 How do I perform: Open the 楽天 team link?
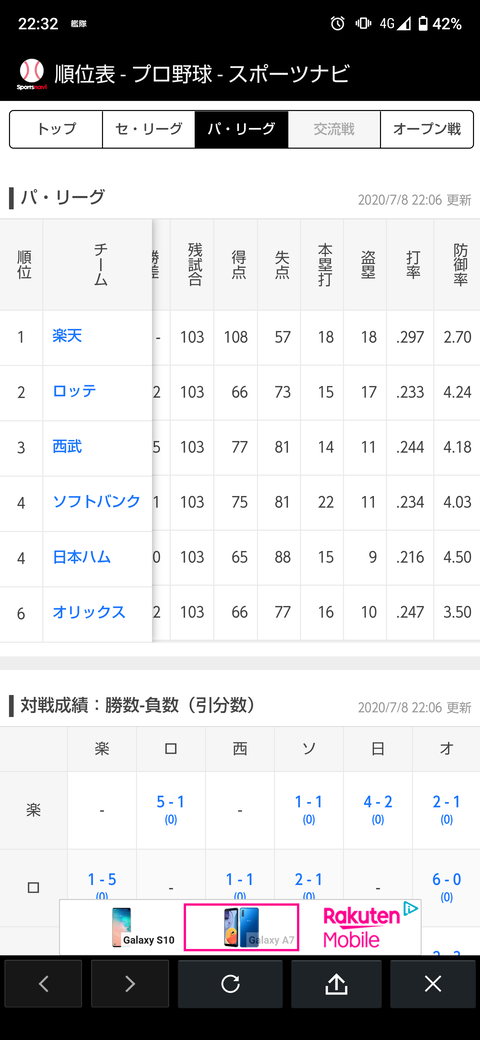[x=67, y=336]
